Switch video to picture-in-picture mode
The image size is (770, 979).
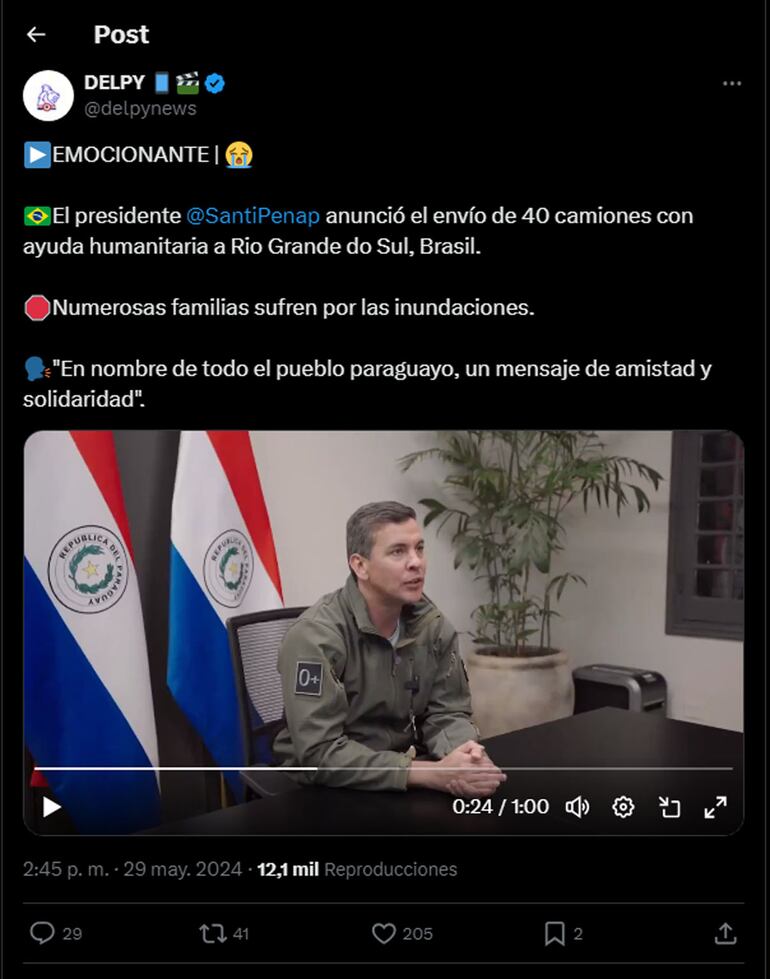669,807
